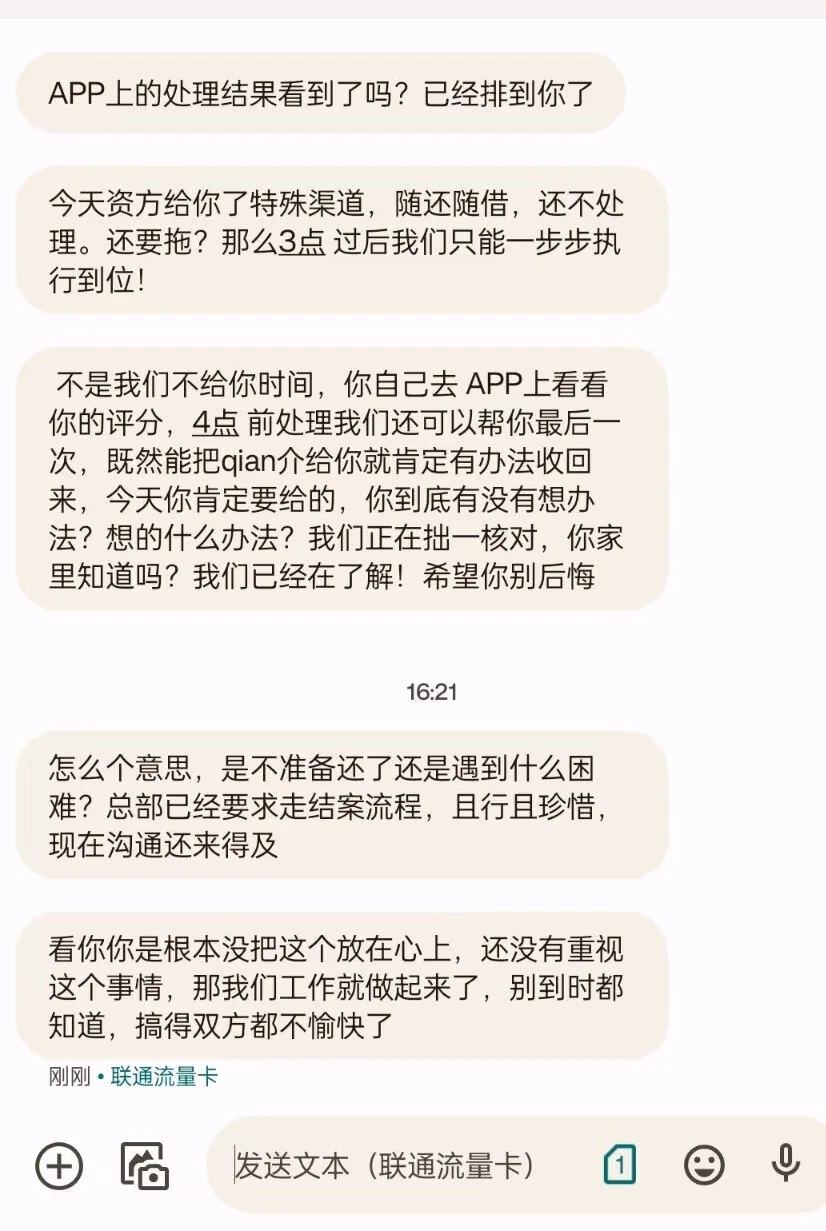The width and height of the screenshot is (826, 1231).
Task: Focus the 发送文本 message input field
Action: pyautogui.click(x=400, y=1165)
